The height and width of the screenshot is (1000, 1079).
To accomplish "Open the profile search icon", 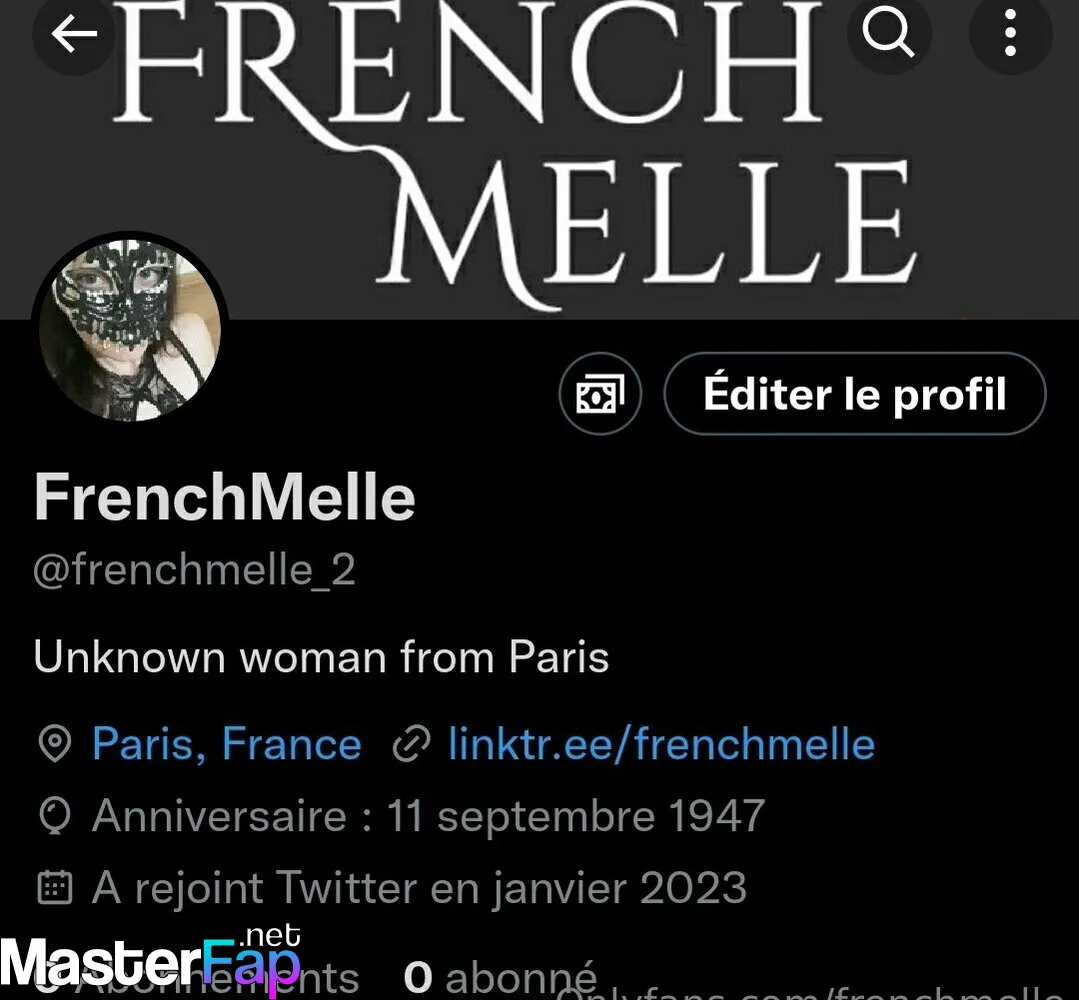I will pyautogui.click(x=888, y=35).
